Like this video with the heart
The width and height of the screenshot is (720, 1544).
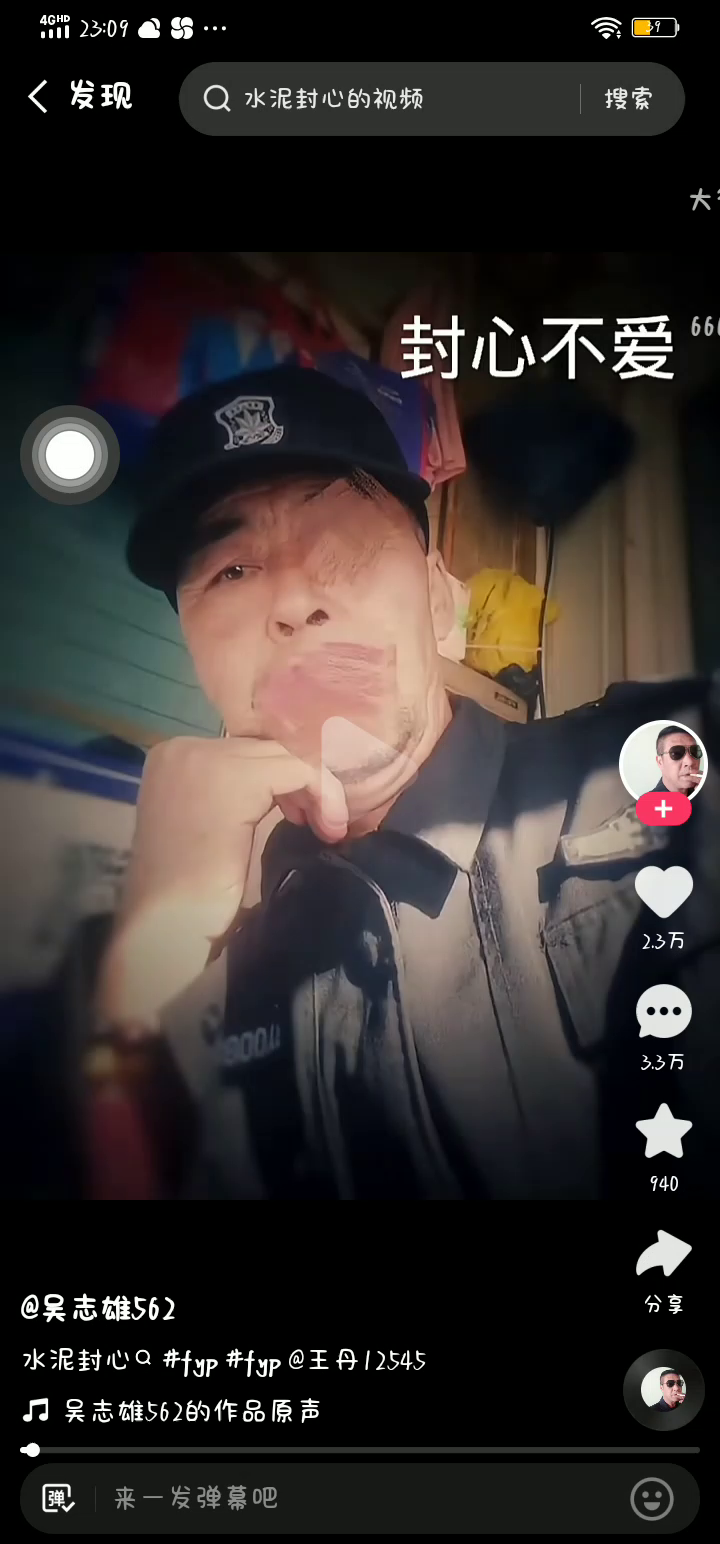coord(663,892)
